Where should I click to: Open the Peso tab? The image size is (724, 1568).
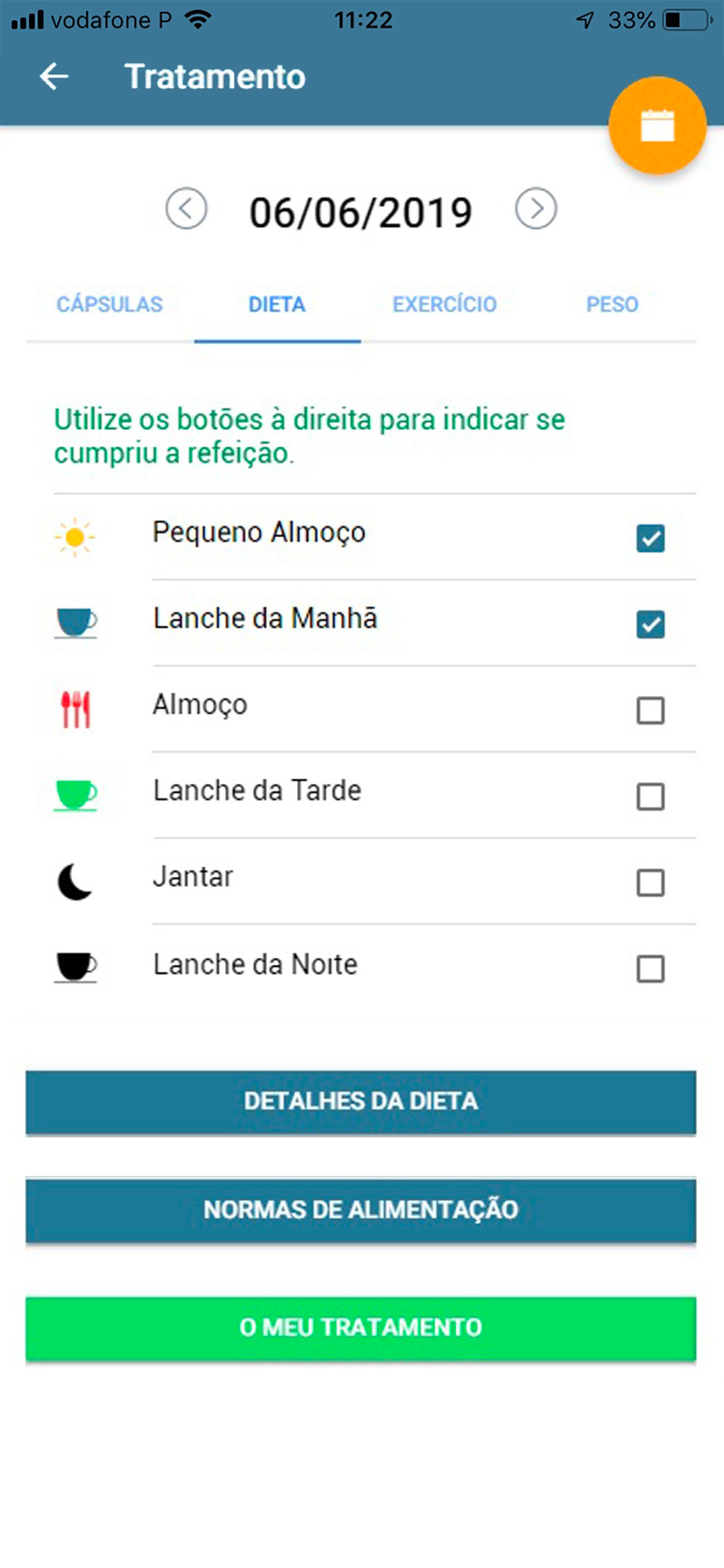[612, 304]
